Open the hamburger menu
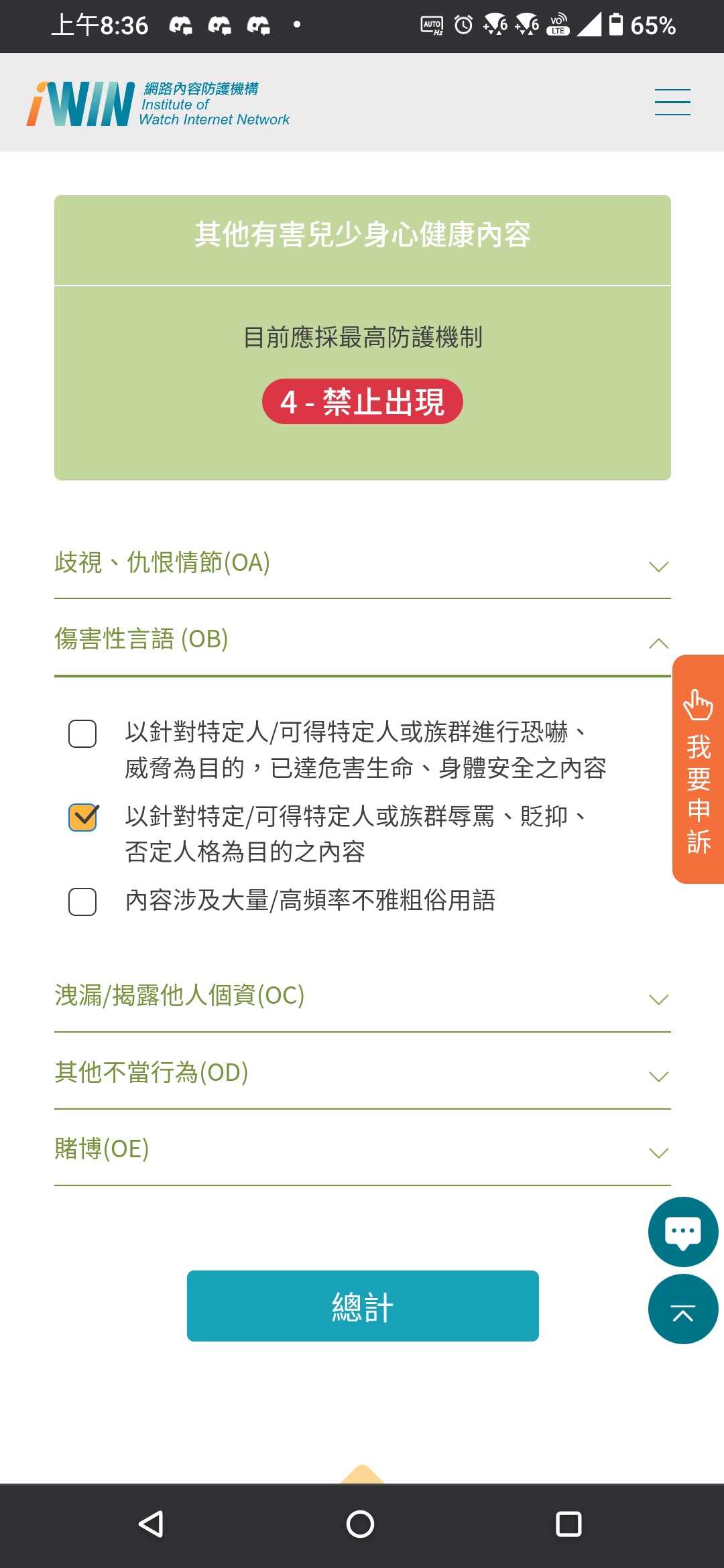 [672, 102]
